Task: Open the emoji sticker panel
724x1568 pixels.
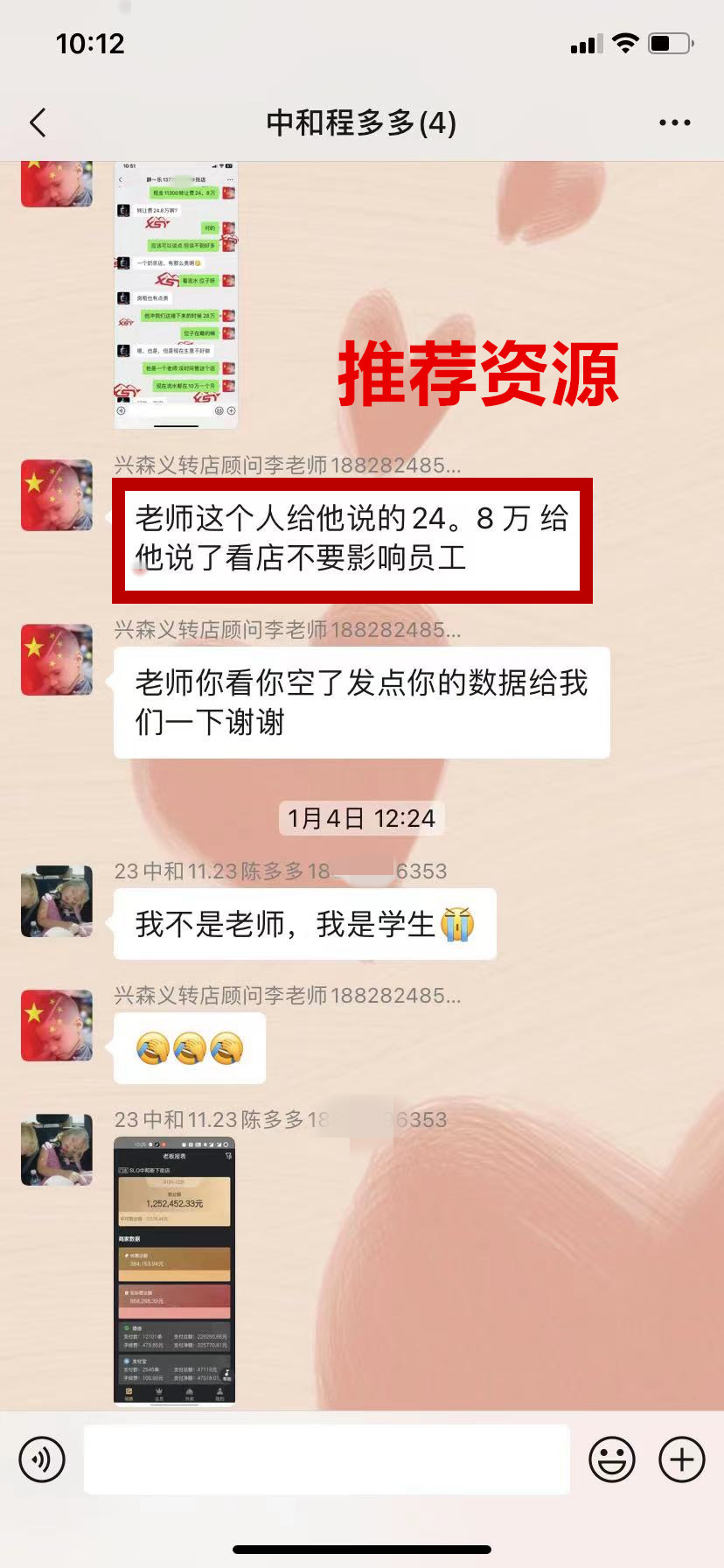Action: point(612,1459)
